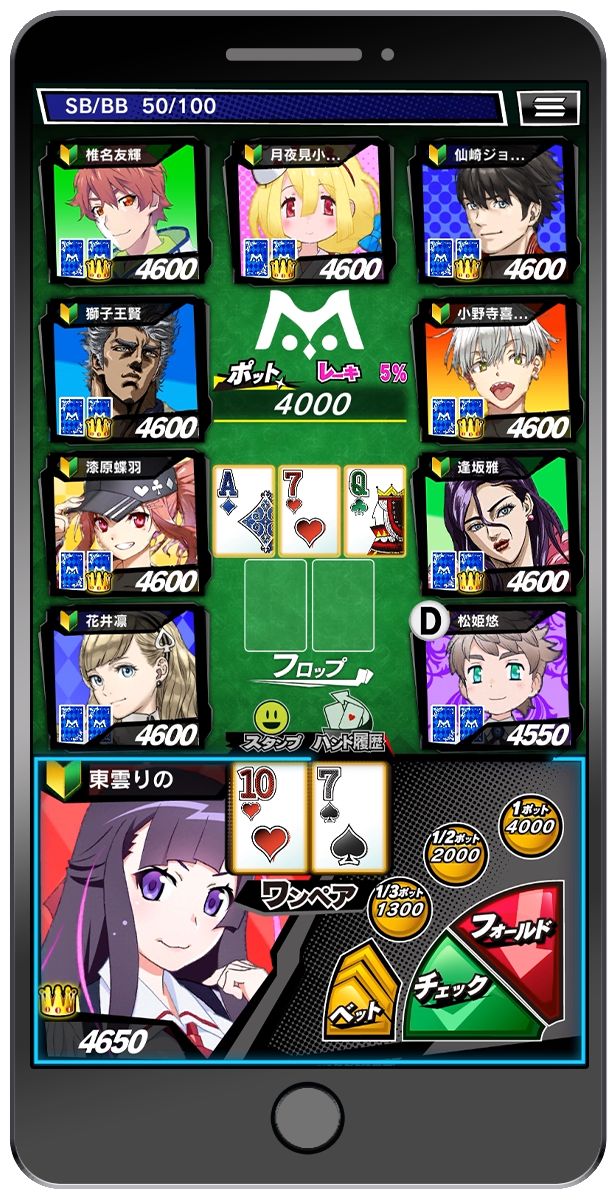The height and width of the screenshot is (1200, 616).
Task: Open player 逢坂雅's profile tile
Action: coord(497,523)
